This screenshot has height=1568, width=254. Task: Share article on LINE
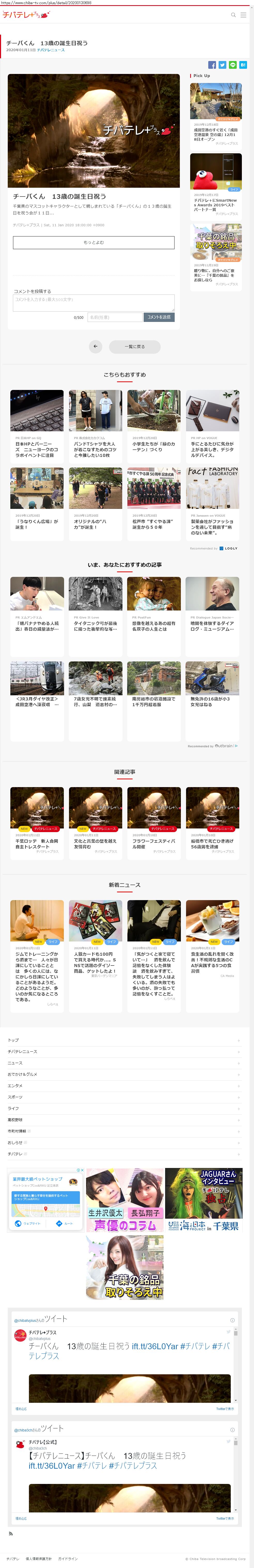232,65
